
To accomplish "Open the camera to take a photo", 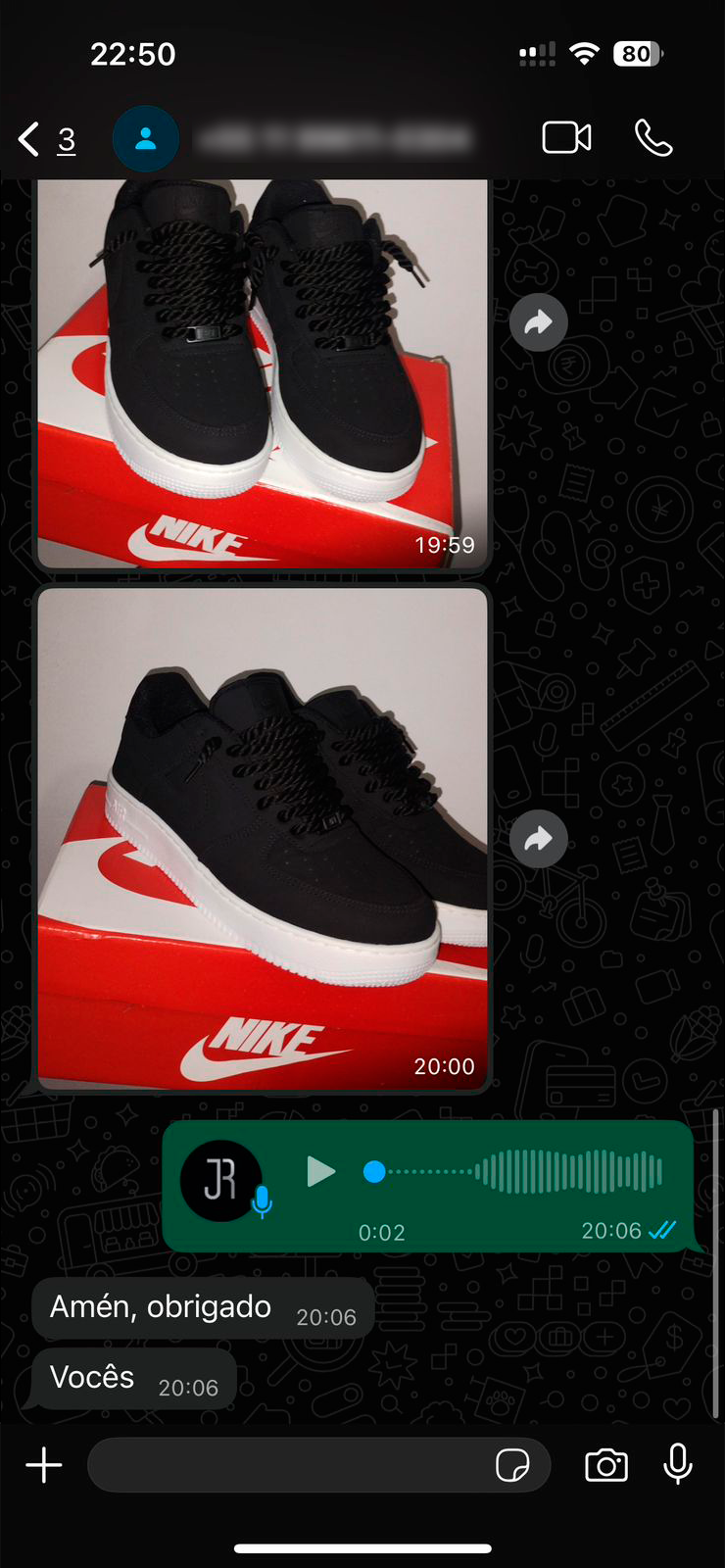I will (x=606, y=1466).
